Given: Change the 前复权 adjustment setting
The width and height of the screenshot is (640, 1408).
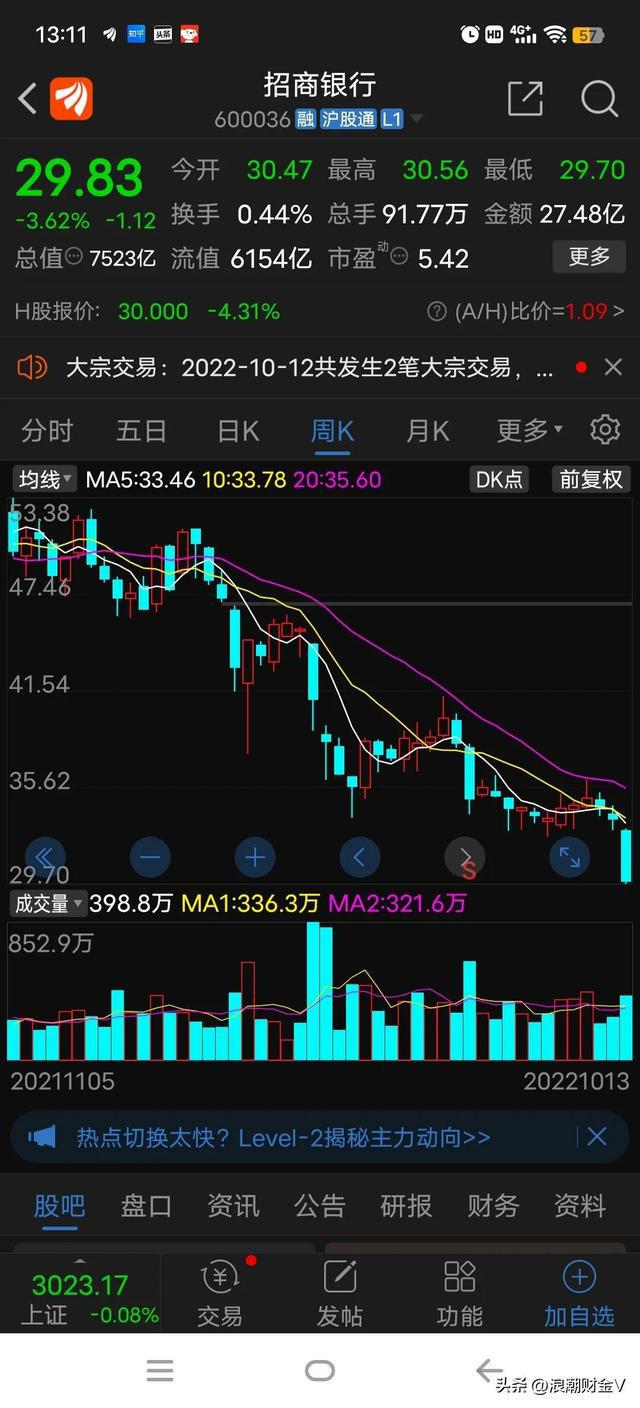Looking at the screenshot, I should (x=591, y=480).
